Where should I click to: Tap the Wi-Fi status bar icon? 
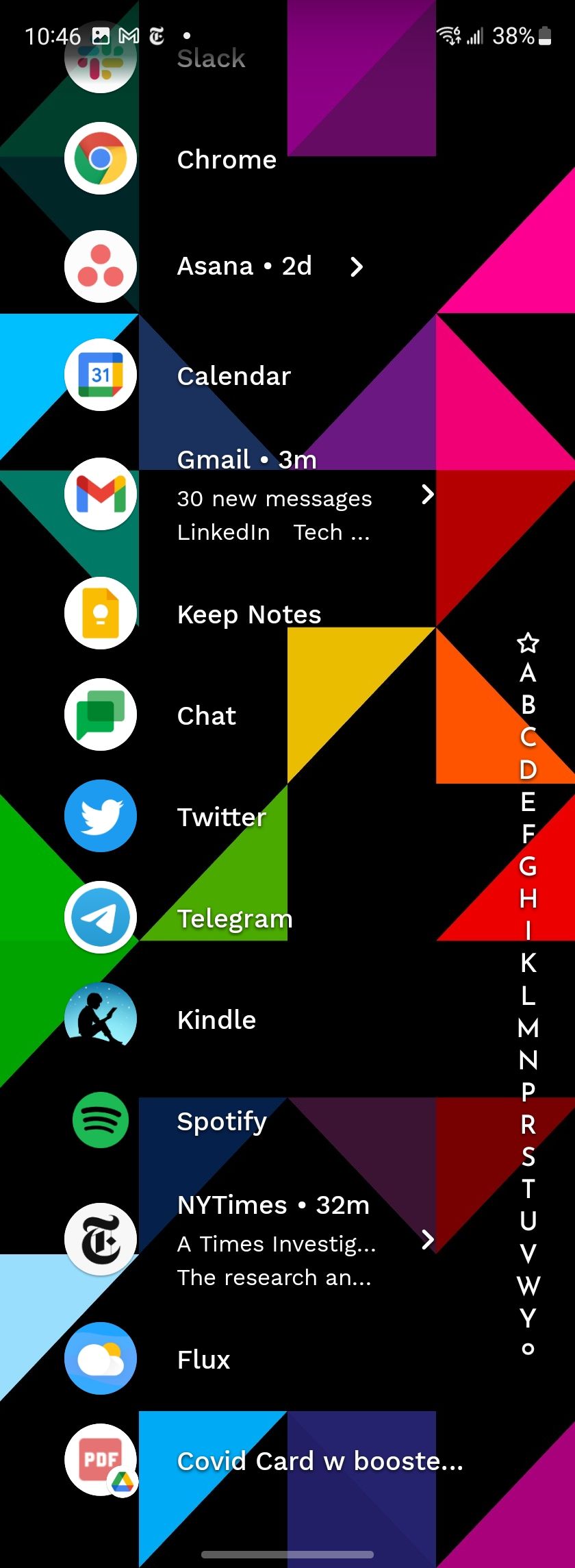448,36
